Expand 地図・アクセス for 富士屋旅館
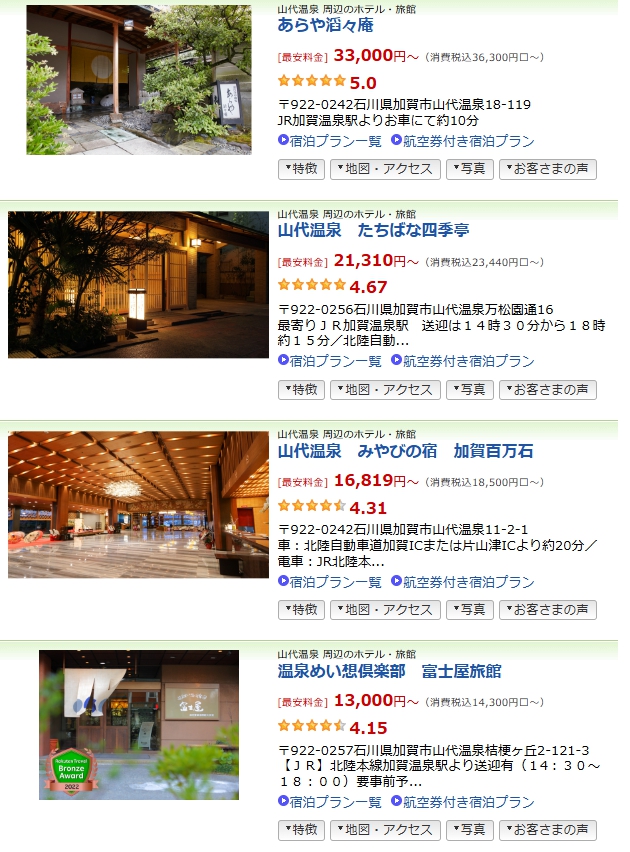This screenshot has width=630, height=852. click(384, 829)
